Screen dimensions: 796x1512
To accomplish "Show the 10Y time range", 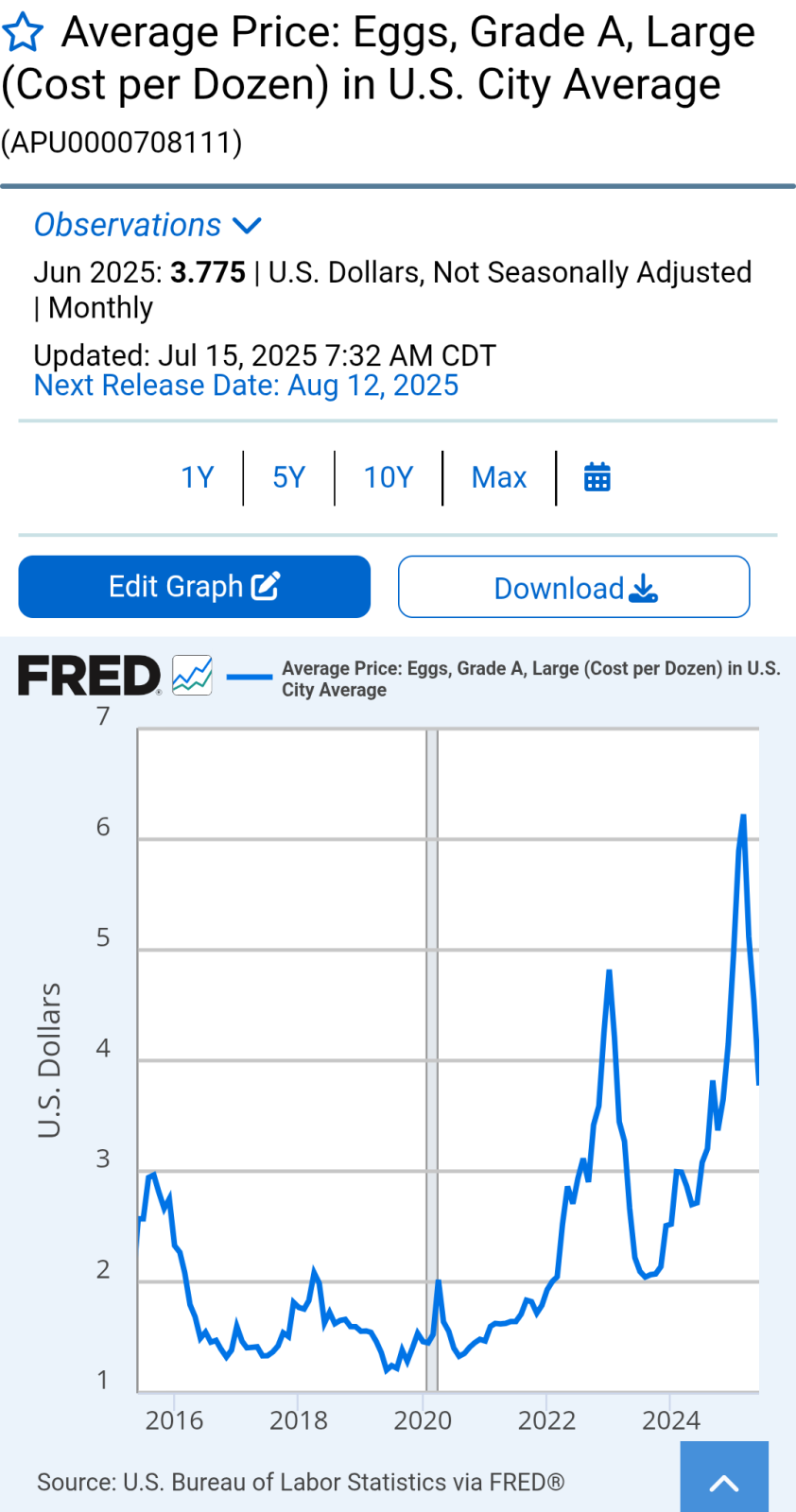I will tap(389, 477).
